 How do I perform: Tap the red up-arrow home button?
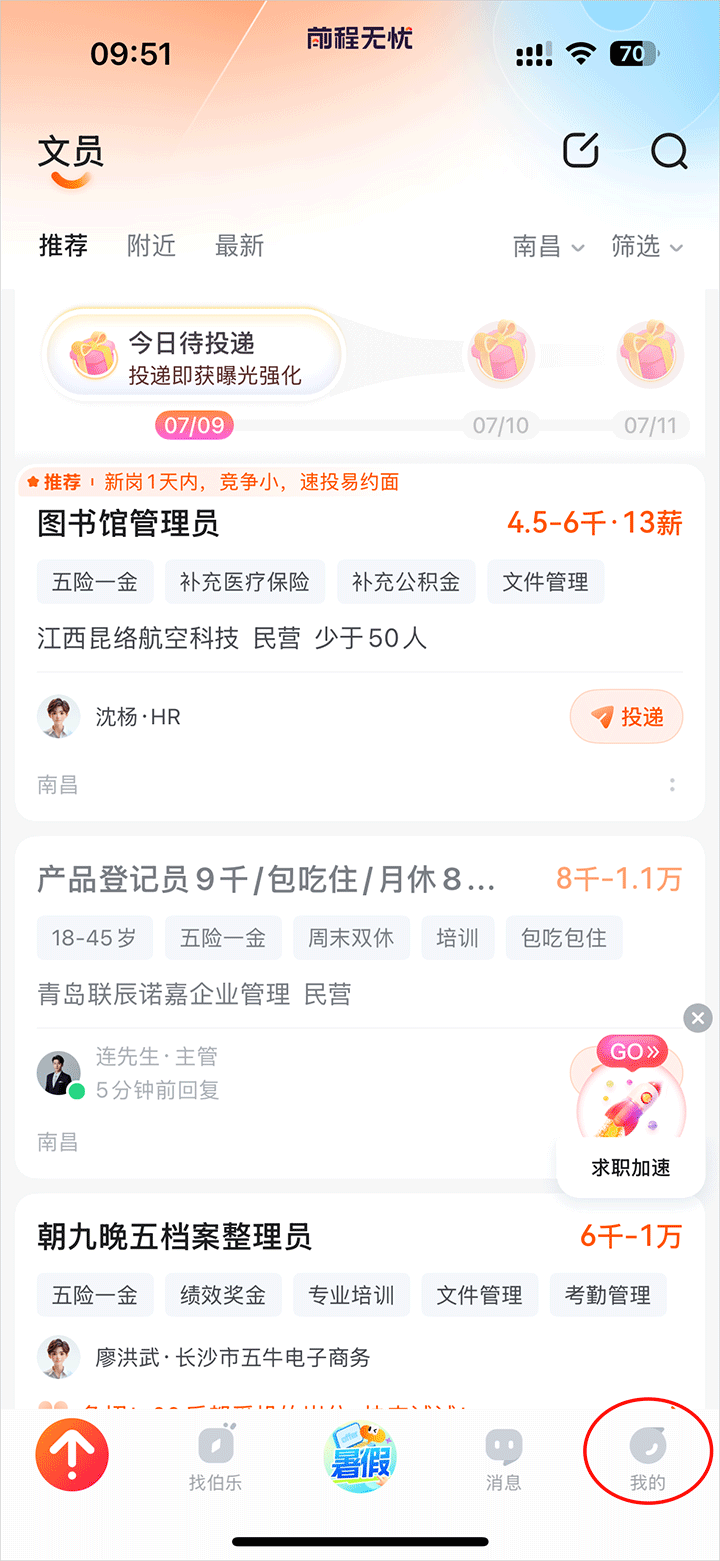tap(72, 1456)
